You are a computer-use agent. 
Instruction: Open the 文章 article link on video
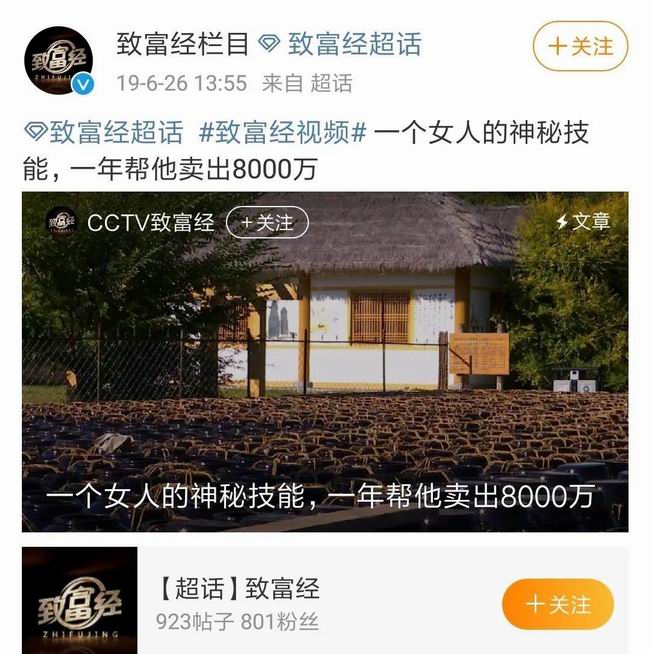583,221
